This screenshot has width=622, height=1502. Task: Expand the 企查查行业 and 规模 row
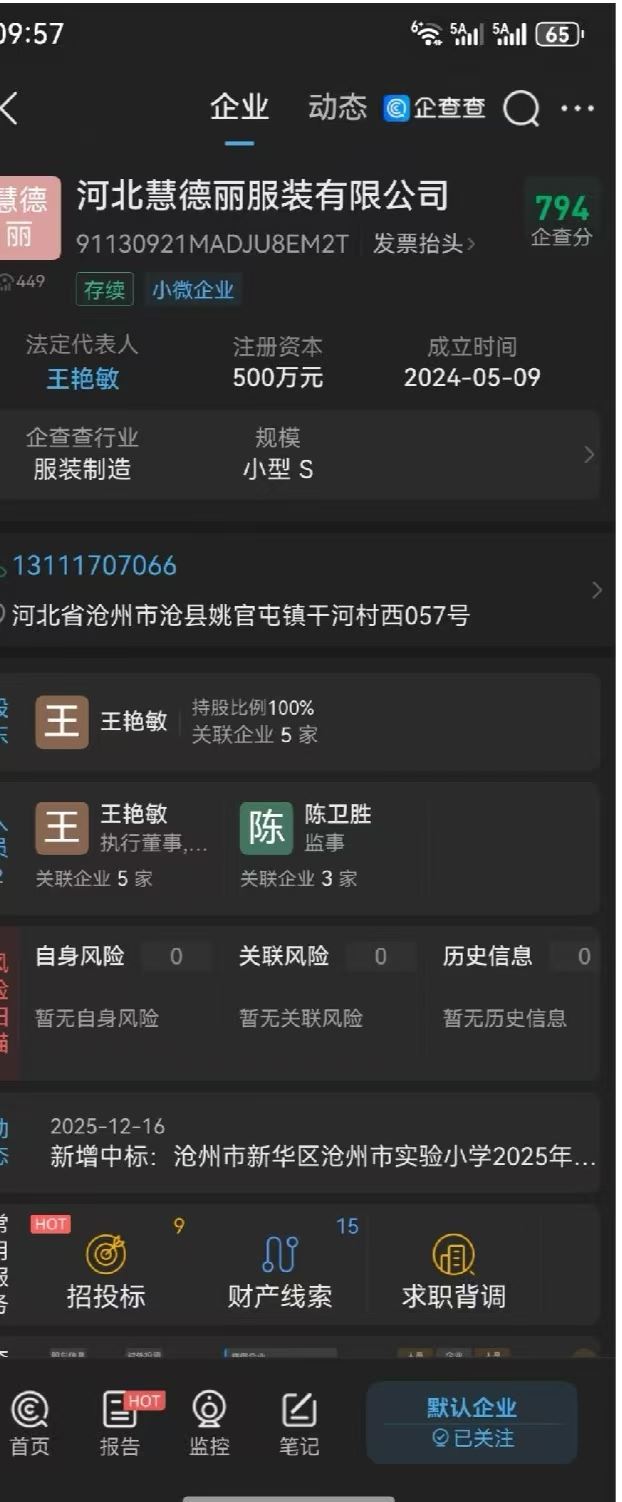point(588,455)
